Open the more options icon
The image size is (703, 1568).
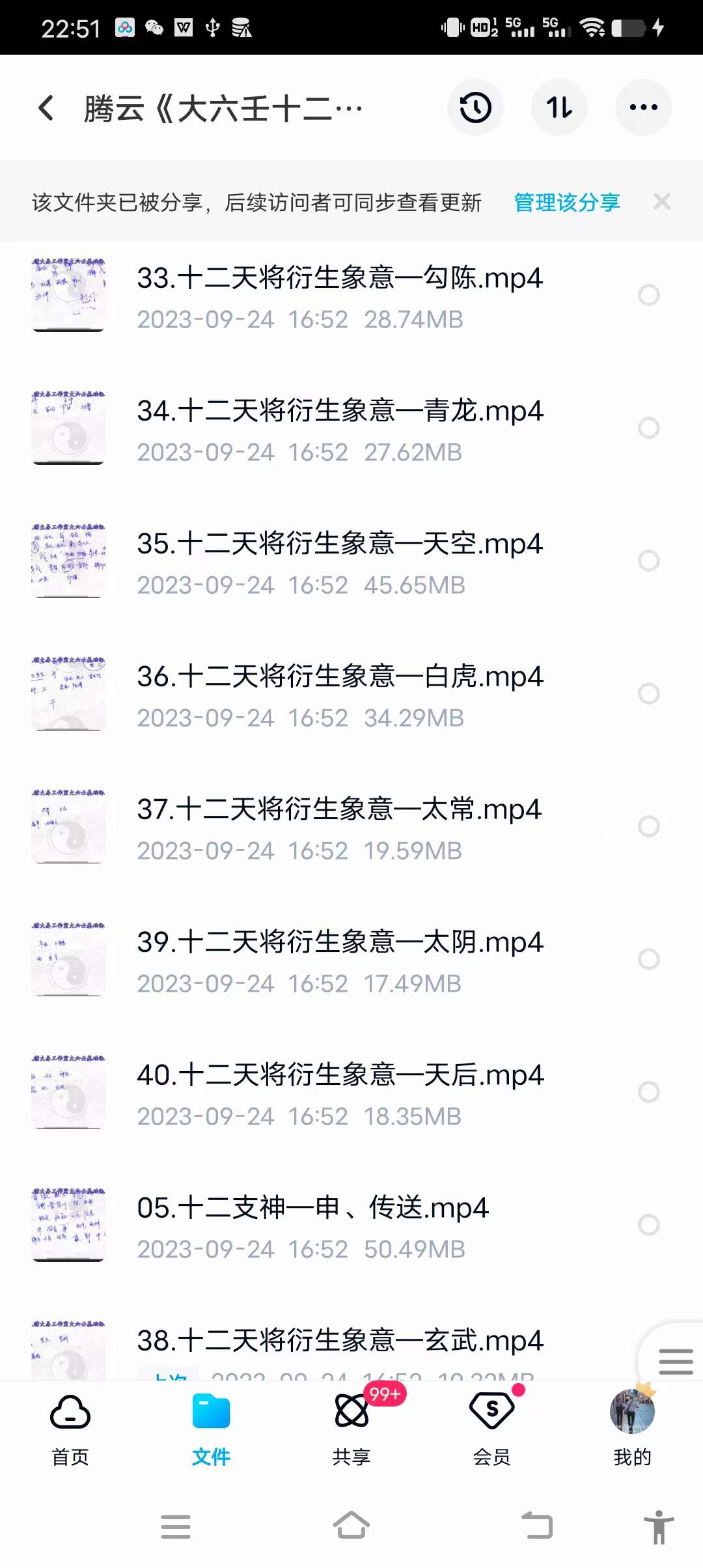[x=643, y=107]
